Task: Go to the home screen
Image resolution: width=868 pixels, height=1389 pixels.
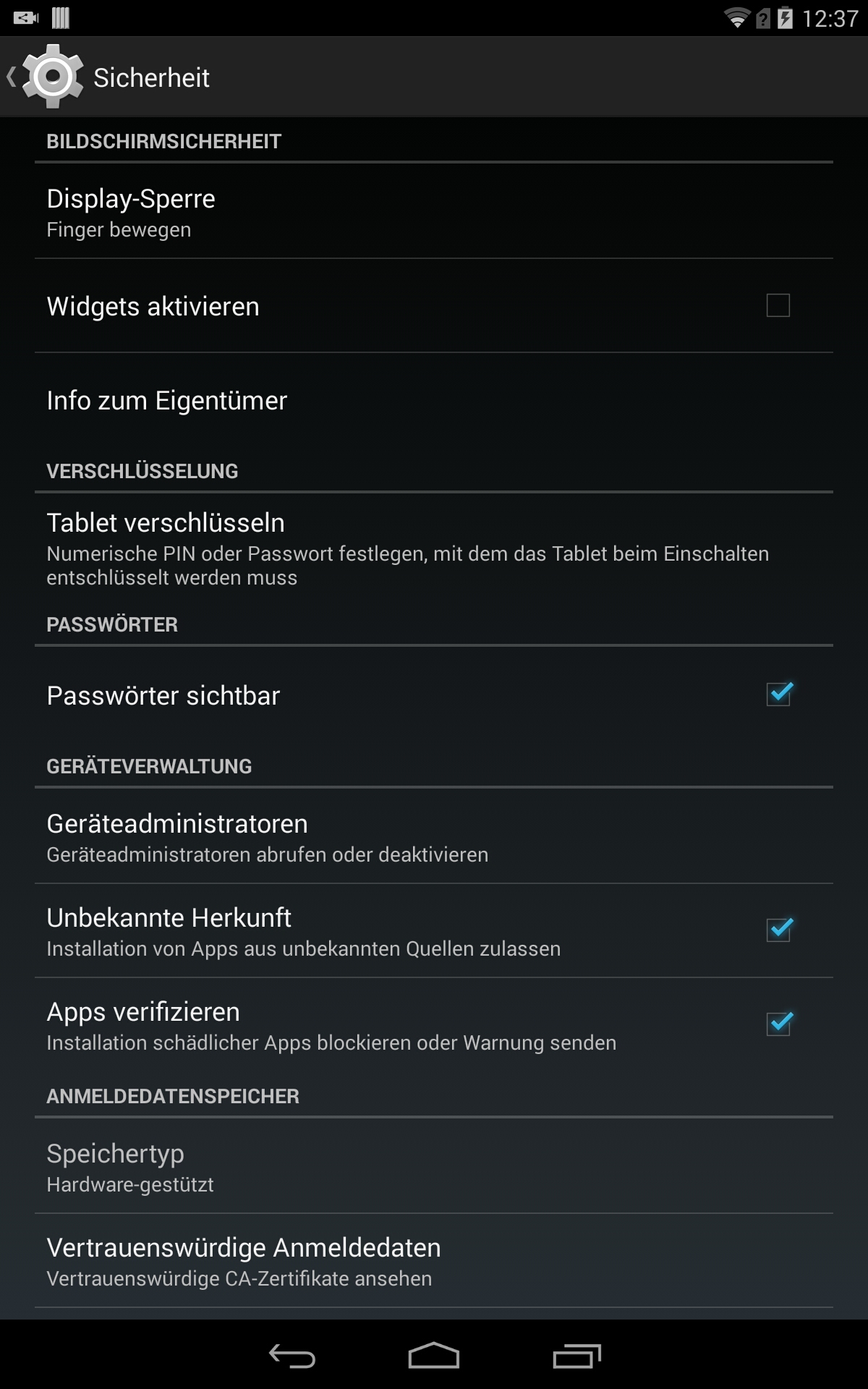Action: pyautogui.click(x=434, y=1356)
